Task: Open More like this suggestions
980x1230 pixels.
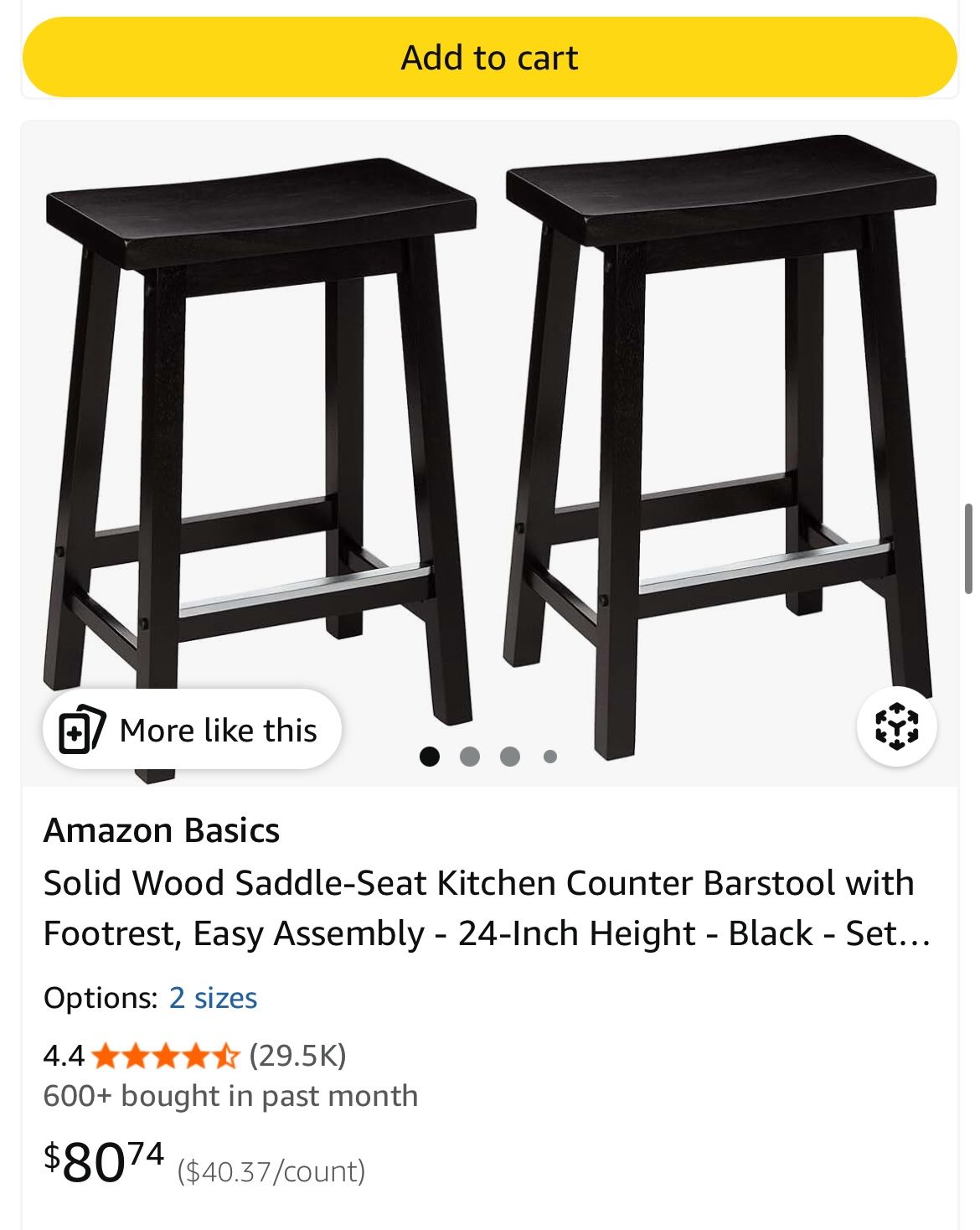Action: tap(192, 730)
